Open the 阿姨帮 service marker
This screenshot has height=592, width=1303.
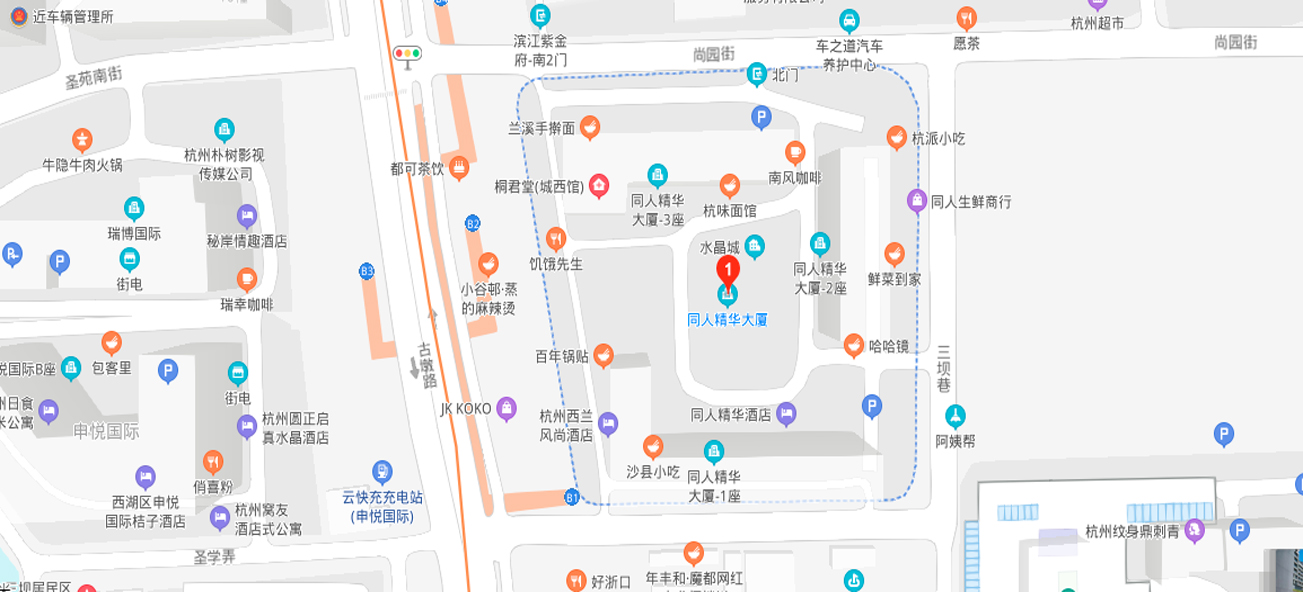coord(955,416)
